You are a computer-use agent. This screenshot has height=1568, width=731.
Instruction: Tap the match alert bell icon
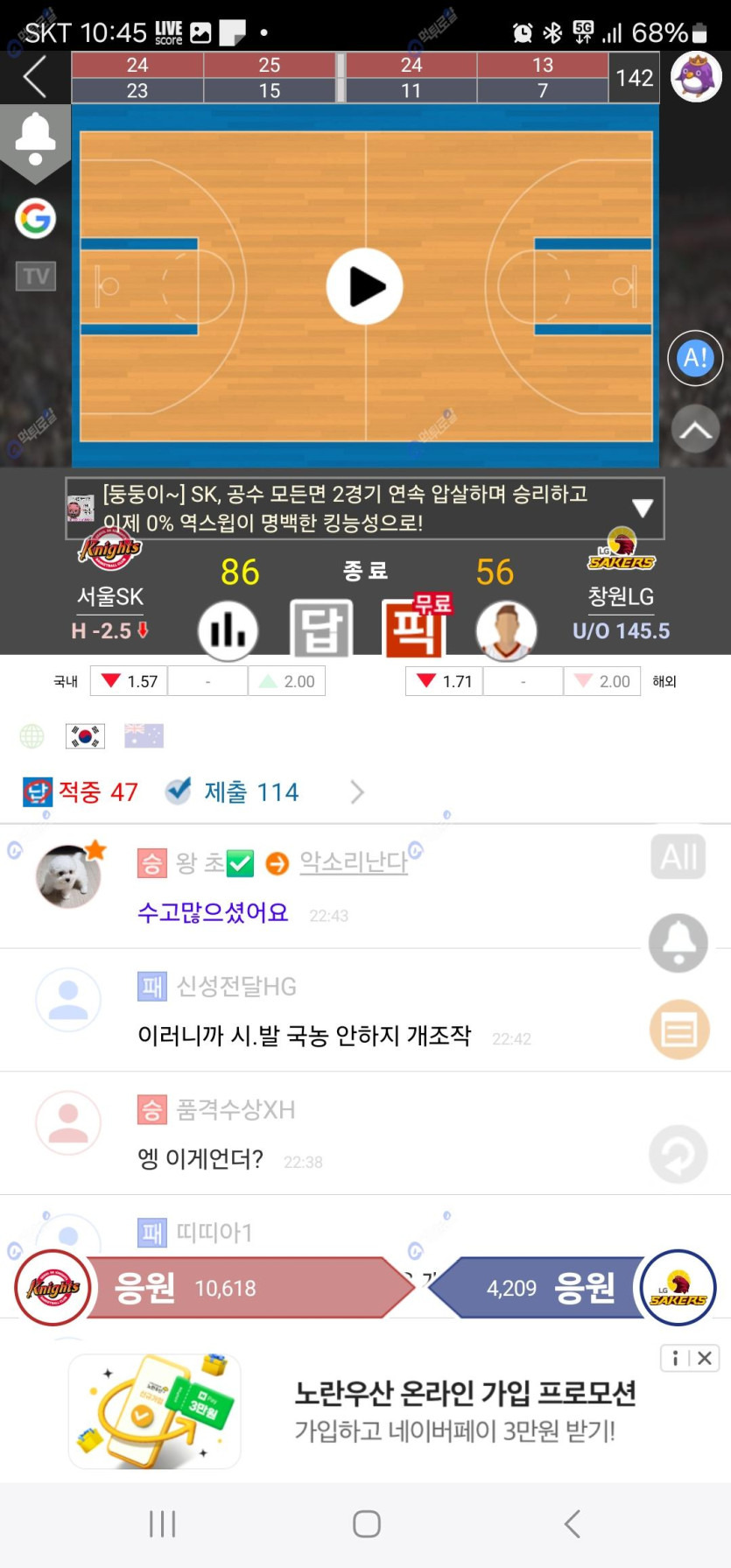click(35, 139)
